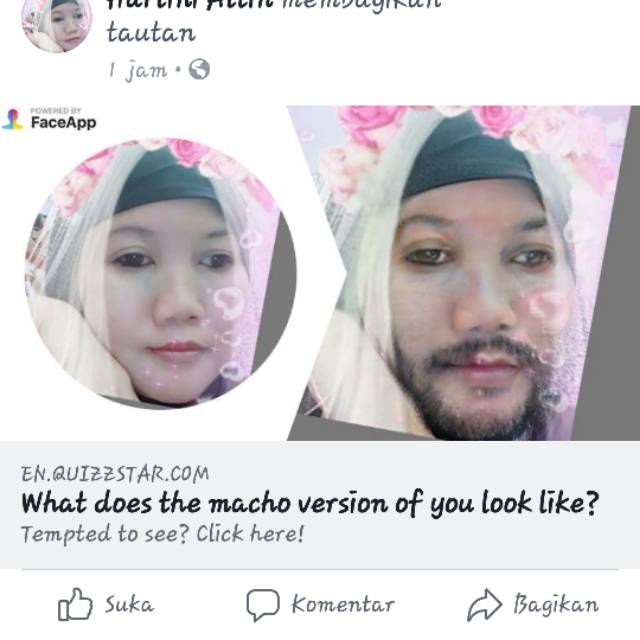Like the post with Suka
Screen dimensions: 640x640
point(106,604)
